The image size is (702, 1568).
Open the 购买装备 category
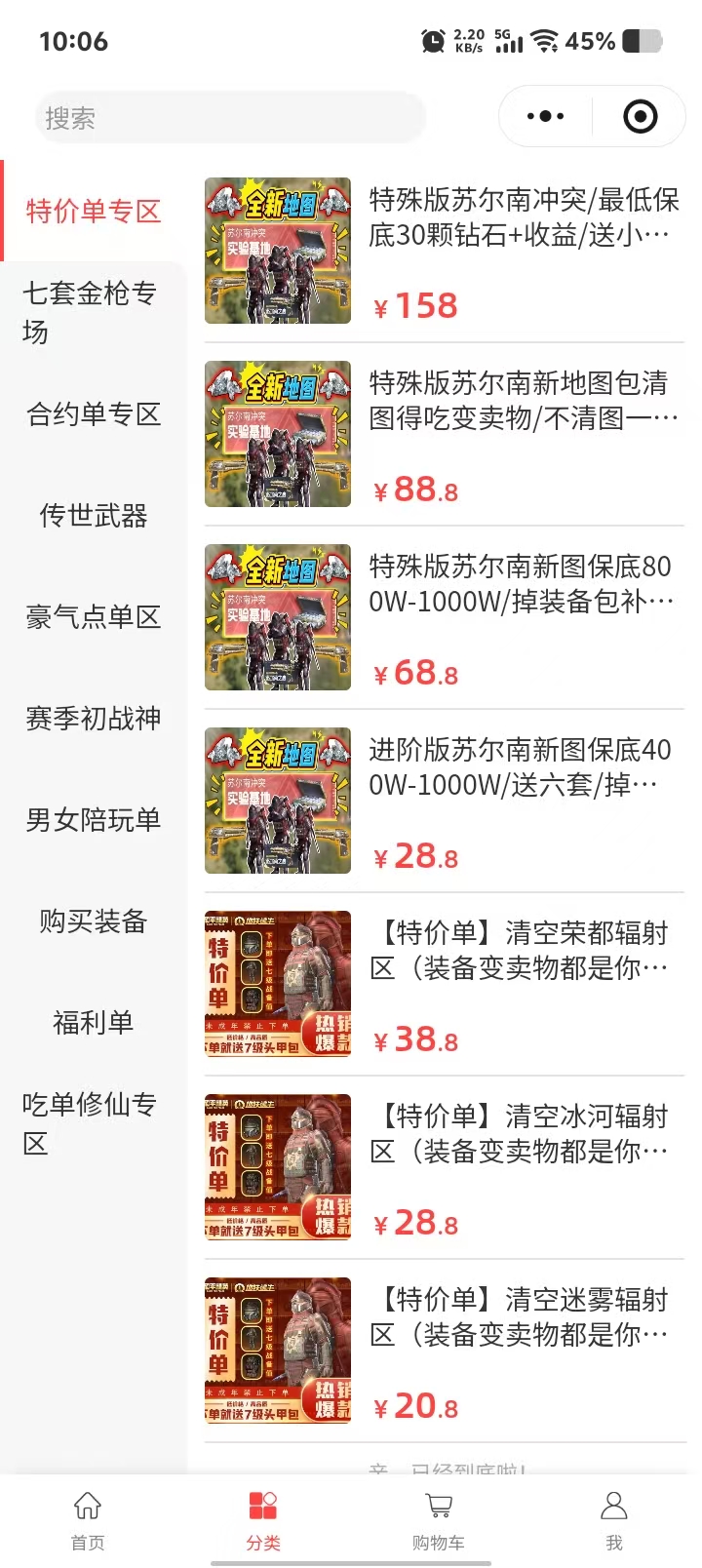[x=93, y=921]
